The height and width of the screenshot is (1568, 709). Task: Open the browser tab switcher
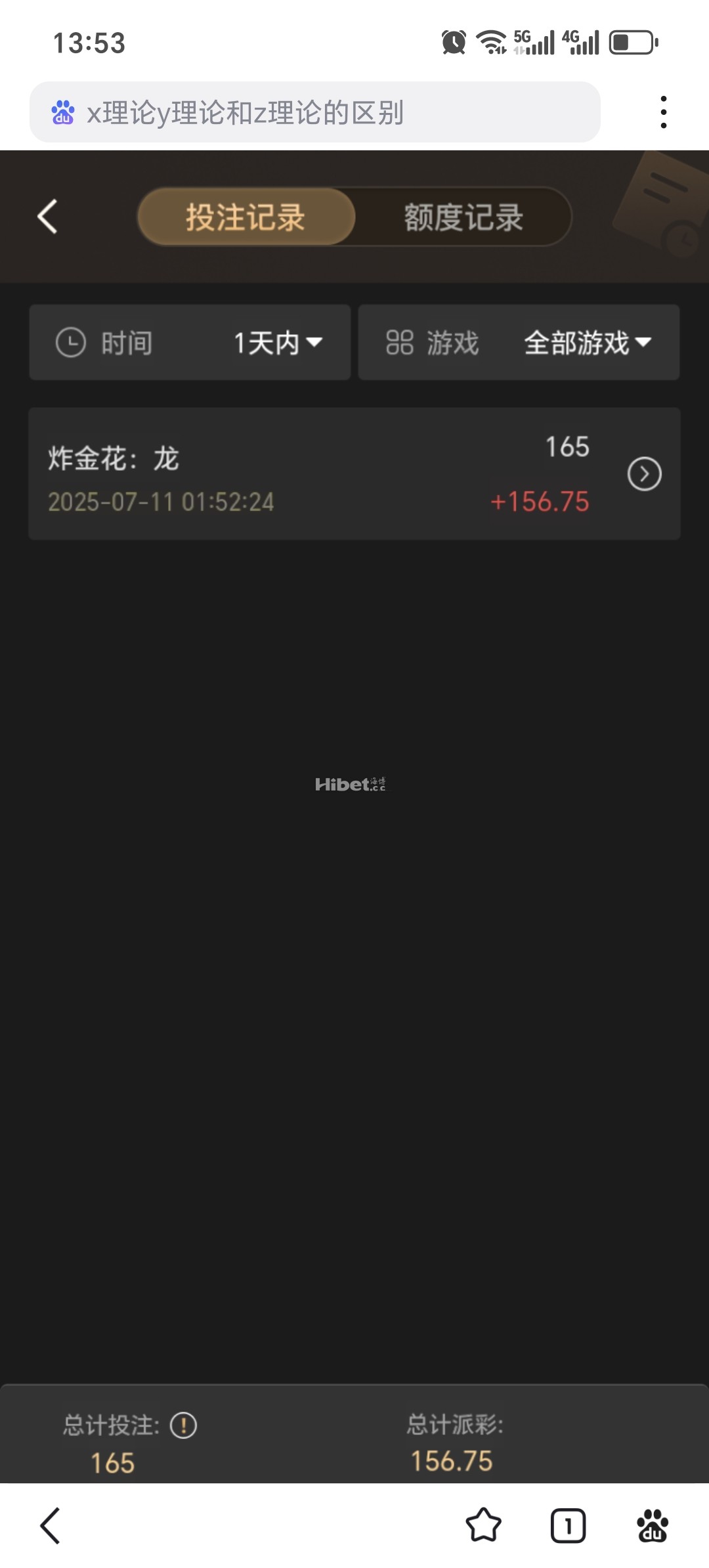click(568, 1525)
